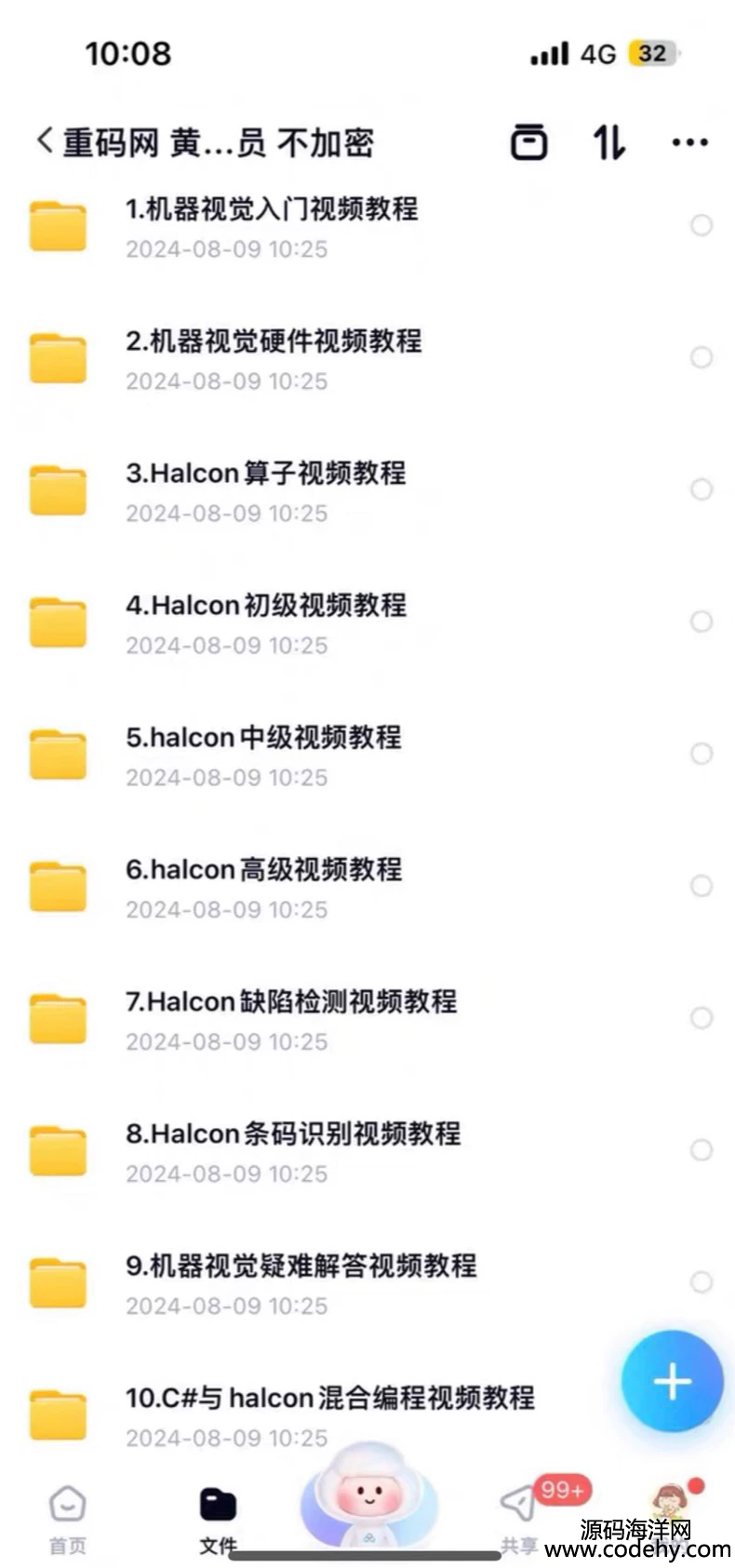Open the center assistant mascot tab
The image size is (735, 1568).
(x=368, y=1498)
